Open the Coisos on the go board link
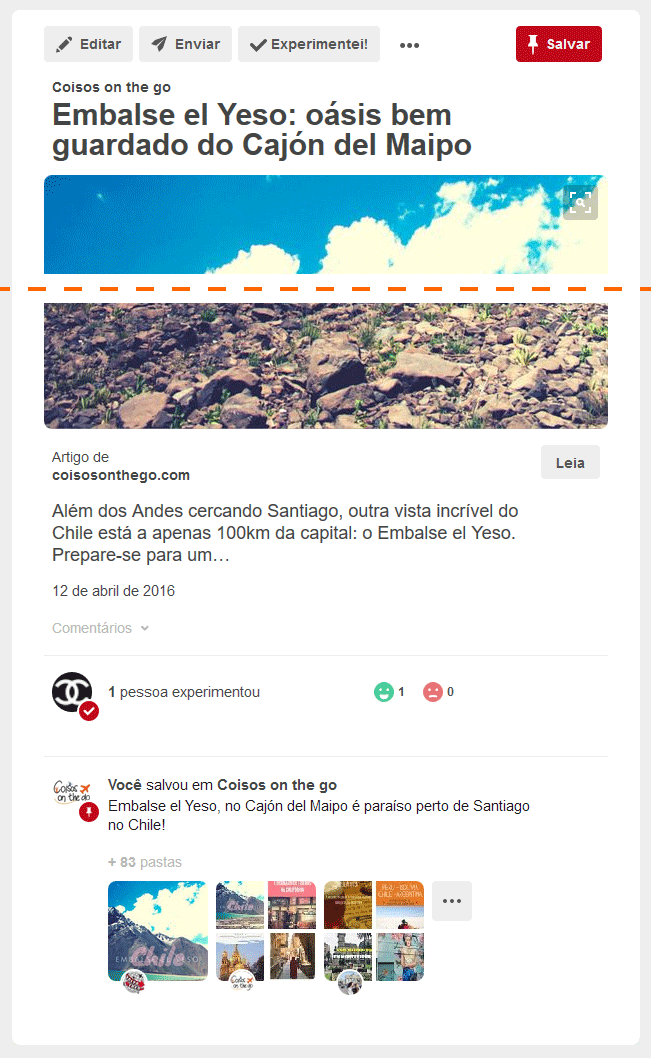 277,785
